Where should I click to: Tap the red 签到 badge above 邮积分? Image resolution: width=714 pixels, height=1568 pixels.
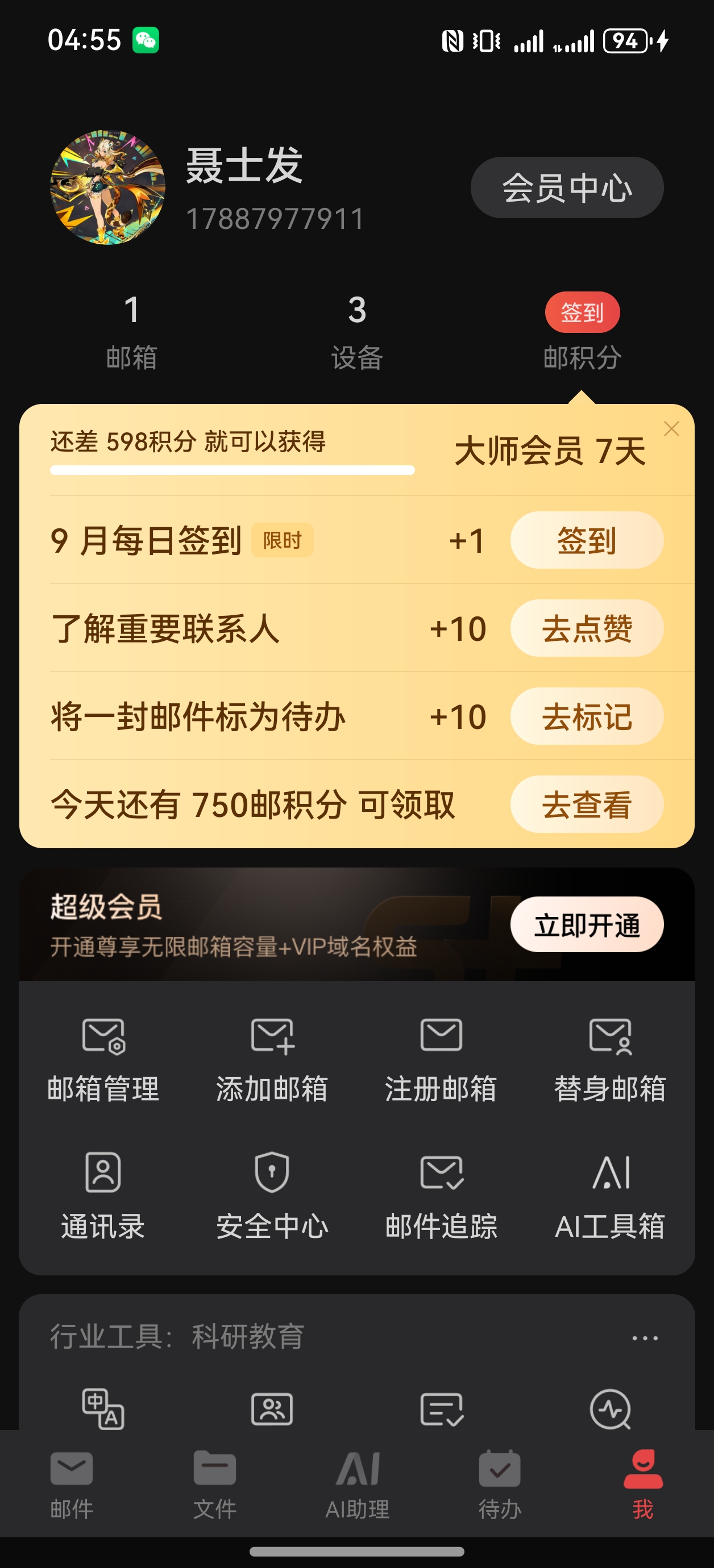pos(582,312)
